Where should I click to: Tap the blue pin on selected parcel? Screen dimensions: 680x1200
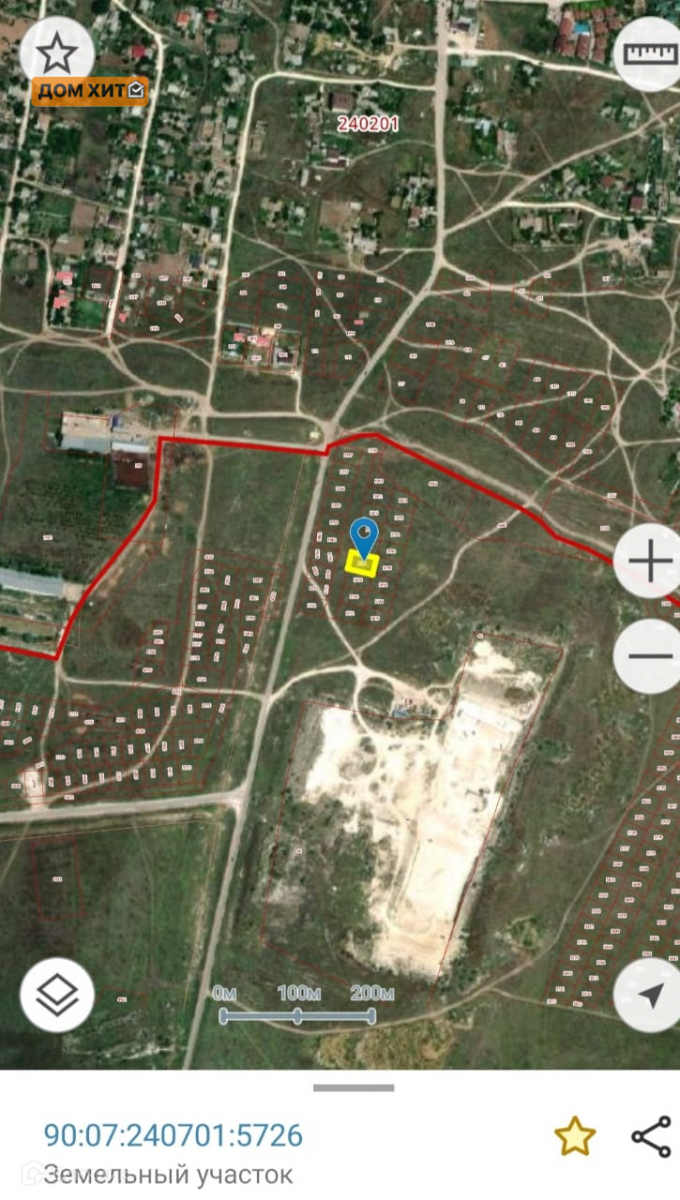(x=365, y=535)
